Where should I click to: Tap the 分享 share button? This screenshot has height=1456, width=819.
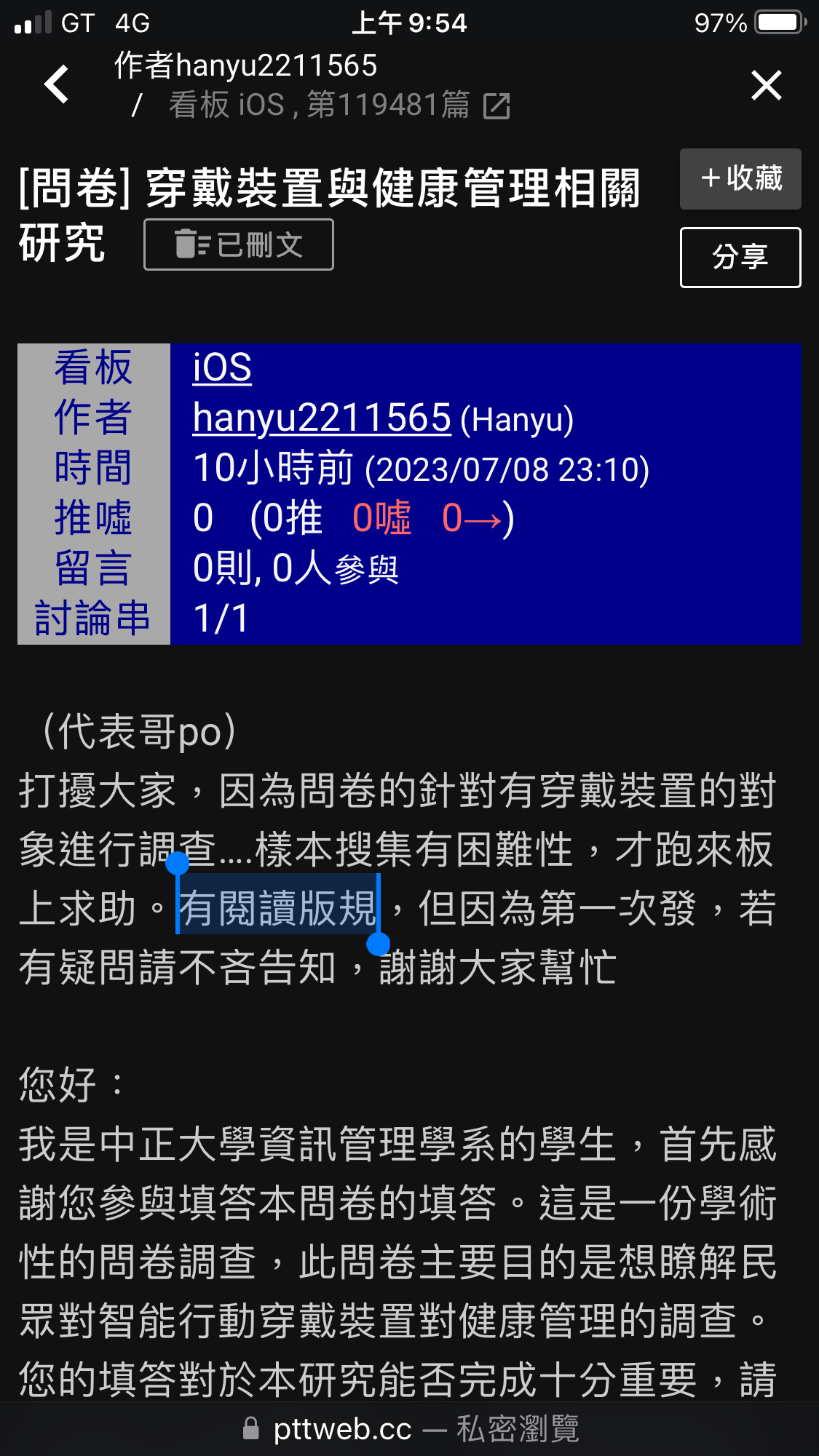[740, 258]
